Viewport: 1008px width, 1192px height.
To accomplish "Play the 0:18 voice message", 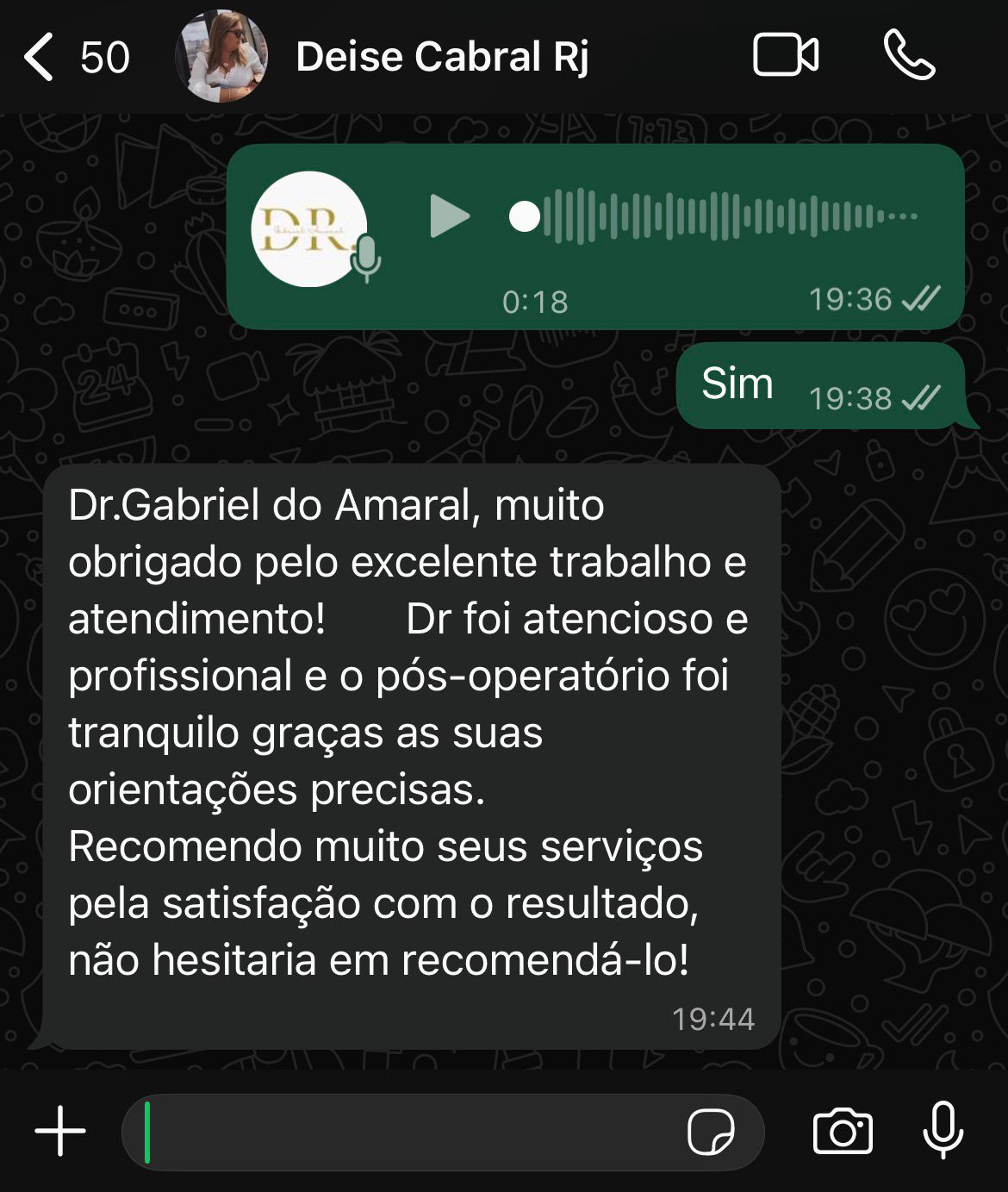I will click(x=450, y=215).
